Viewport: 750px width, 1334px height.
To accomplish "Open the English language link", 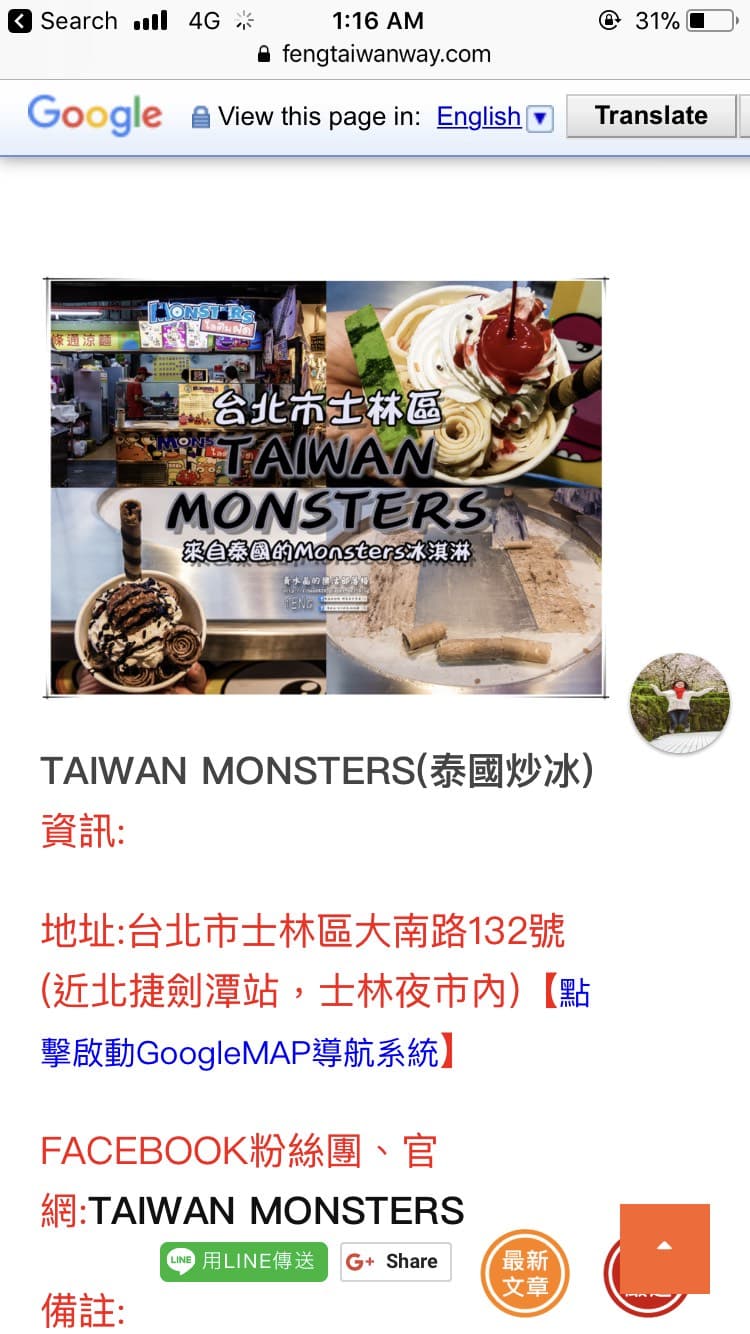I will [x=478, y=116].
